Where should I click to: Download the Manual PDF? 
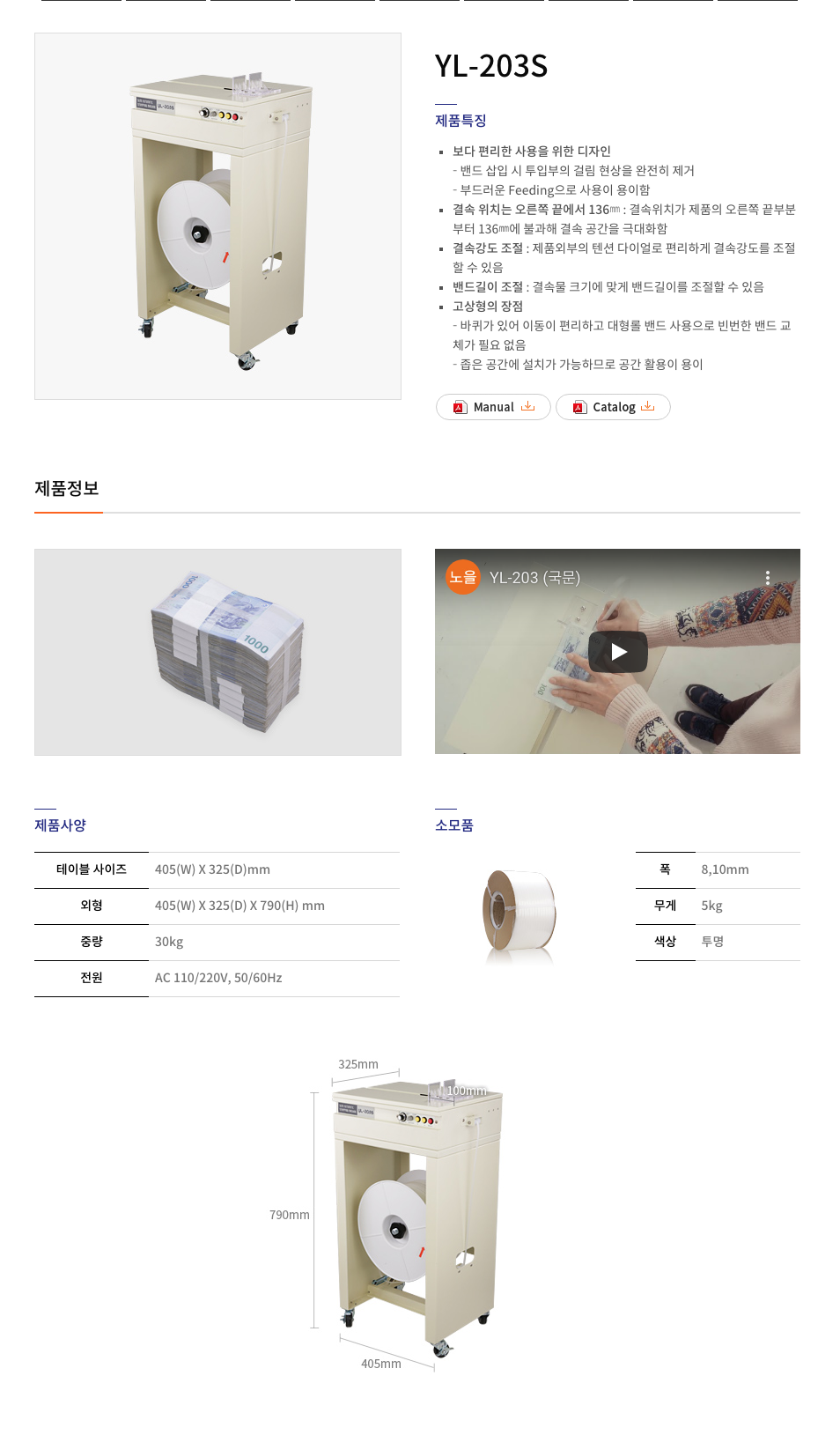click(493, 407)
